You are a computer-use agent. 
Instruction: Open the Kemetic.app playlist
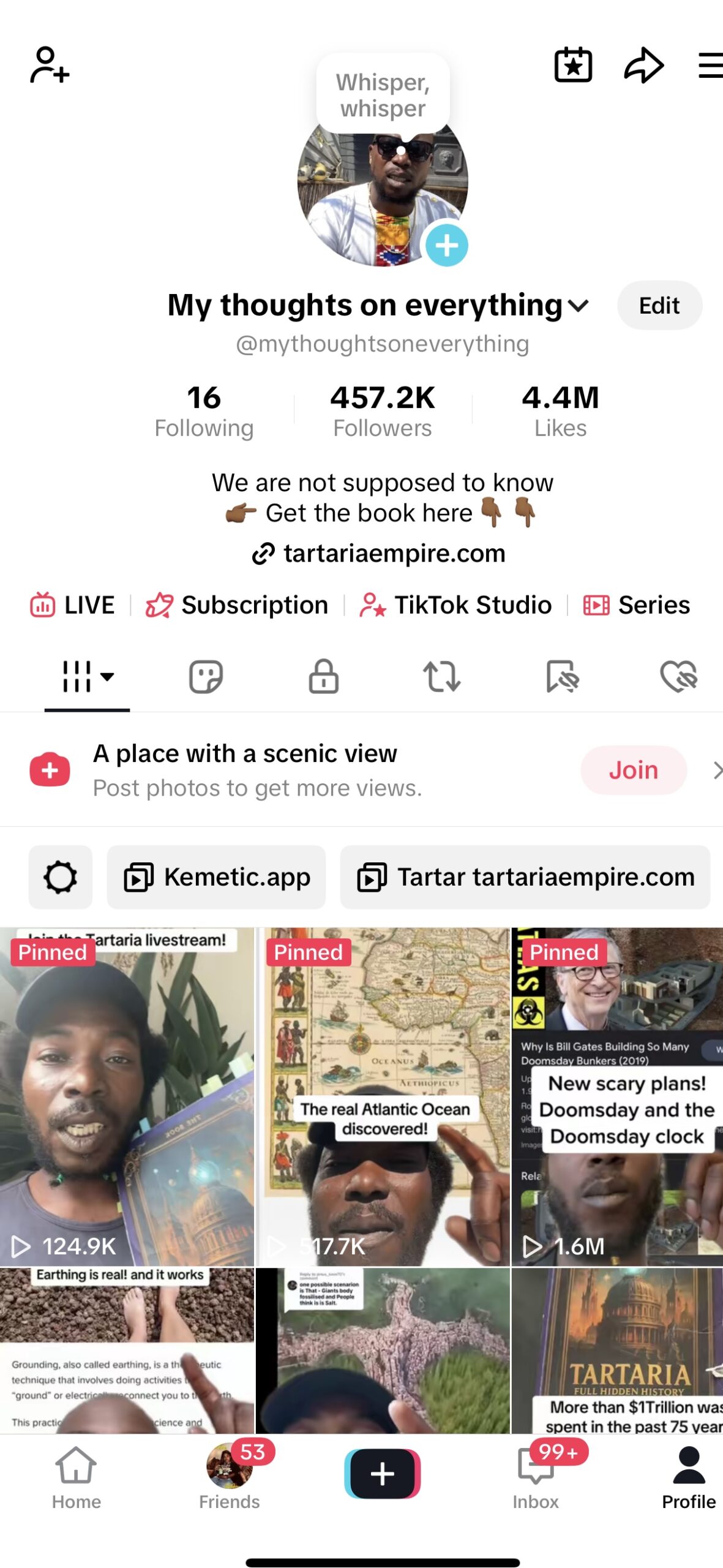[x=216, y=877]
